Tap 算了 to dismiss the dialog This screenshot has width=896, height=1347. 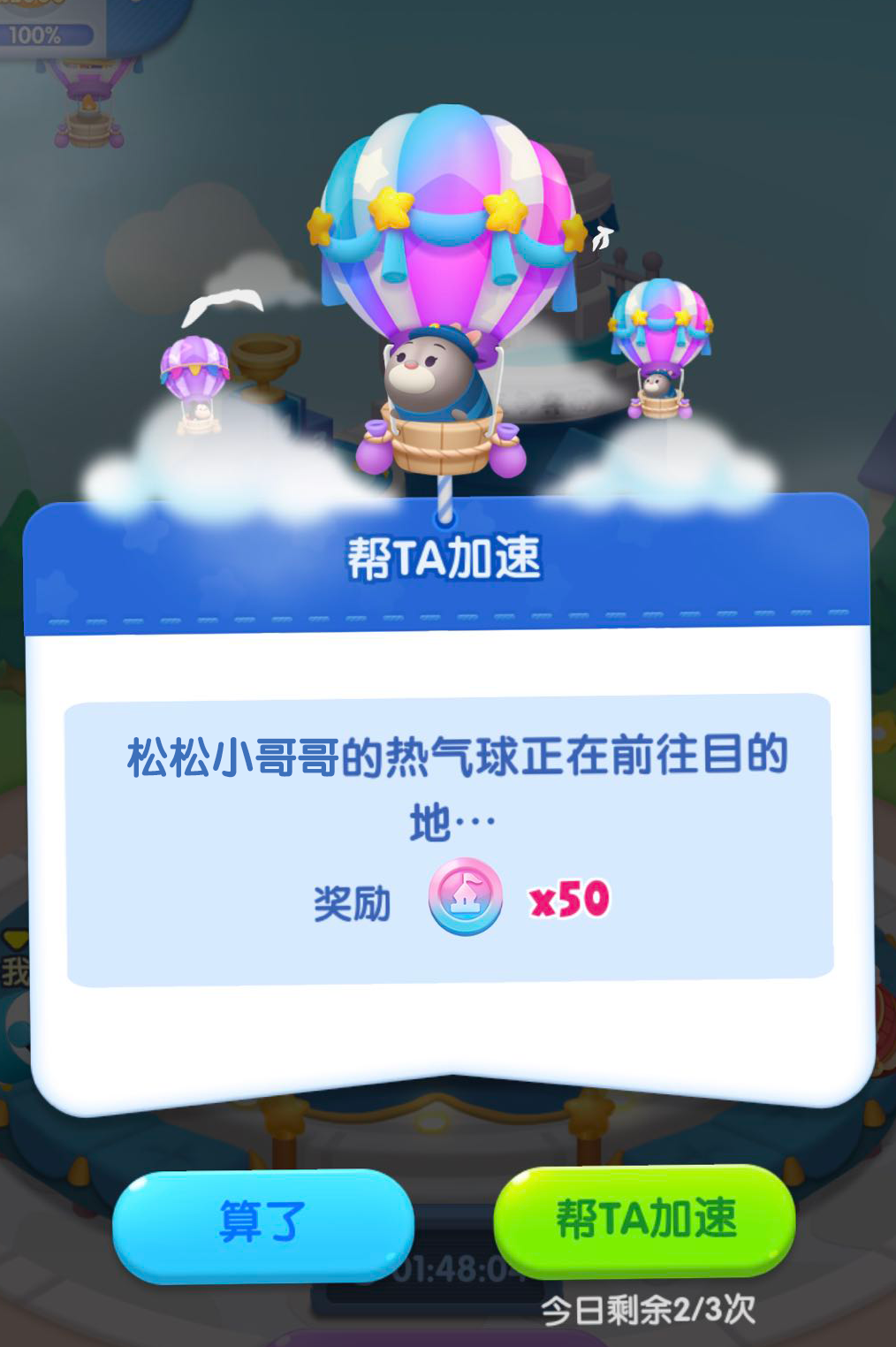pyautogui.click(x=262, y=1223)
